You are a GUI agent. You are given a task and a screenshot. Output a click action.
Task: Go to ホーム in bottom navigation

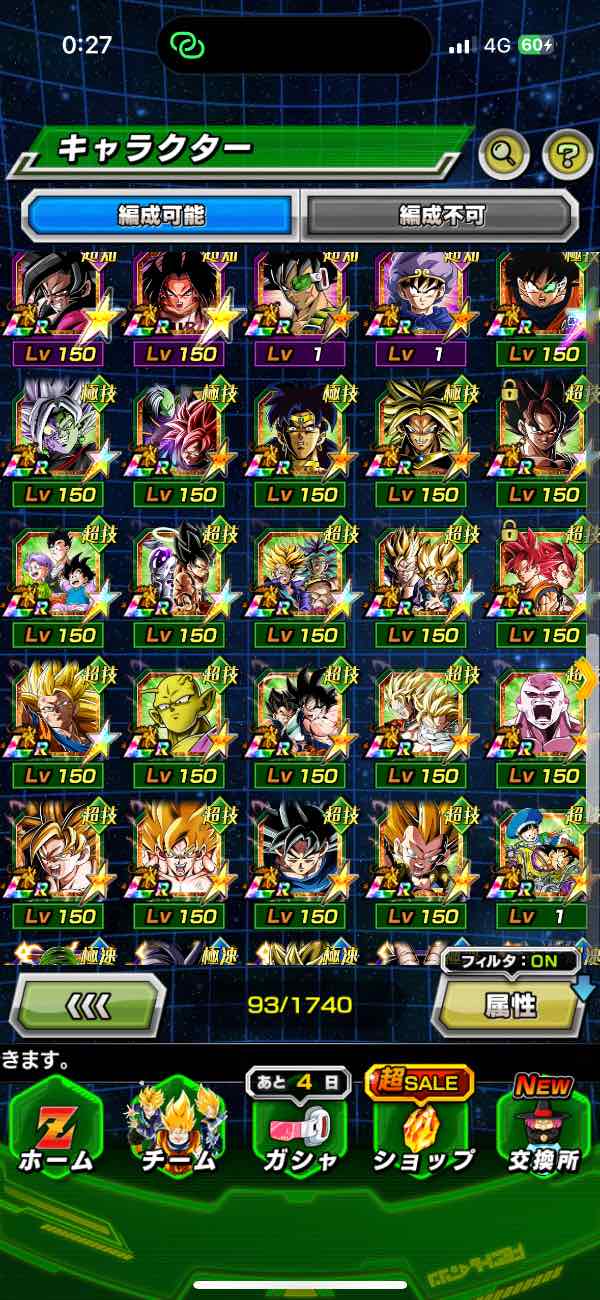[56, 1130]
